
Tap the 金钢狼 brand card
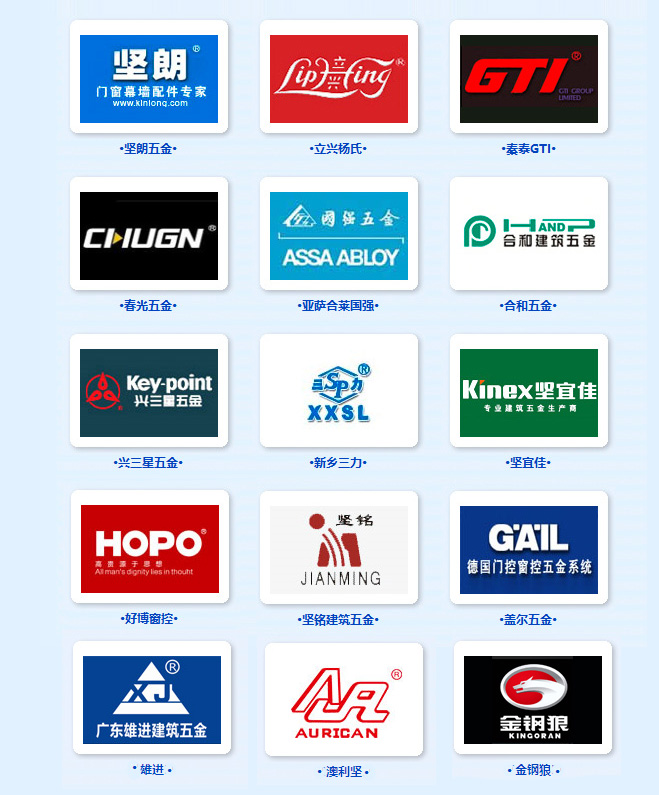[x=533, y=700]
